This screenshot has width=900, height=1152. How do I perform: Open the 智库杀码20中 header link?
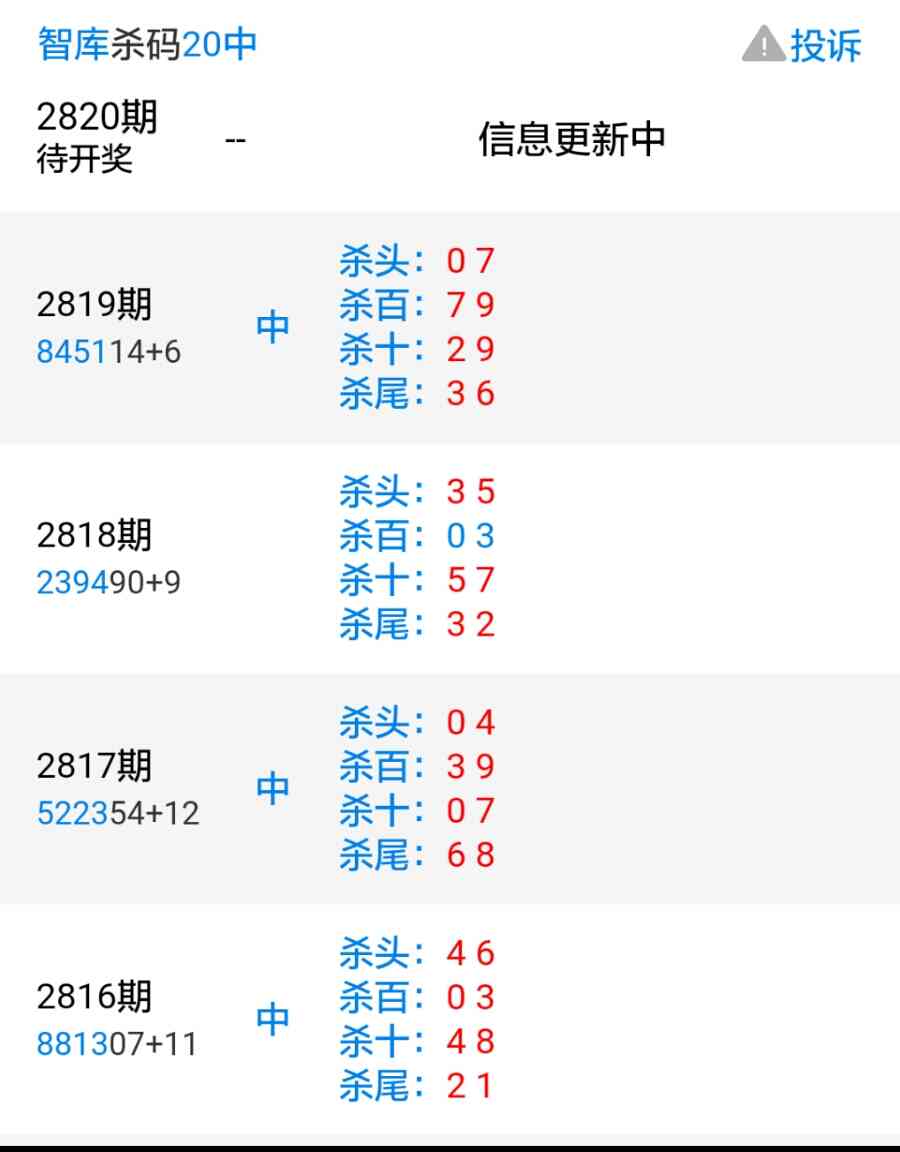coord(145,44)
